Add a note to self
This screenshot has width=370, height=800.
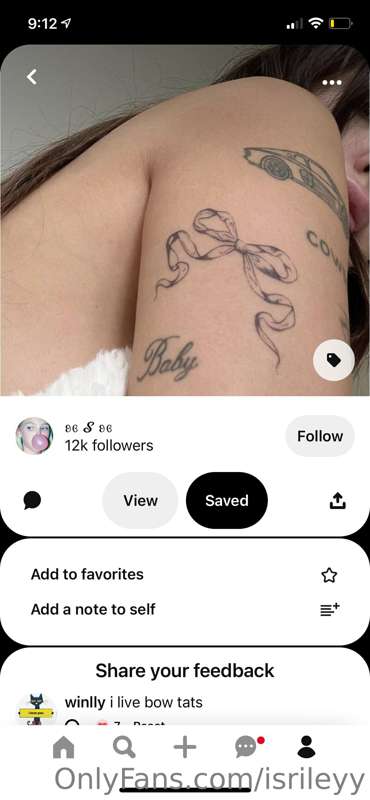(185, 609)
